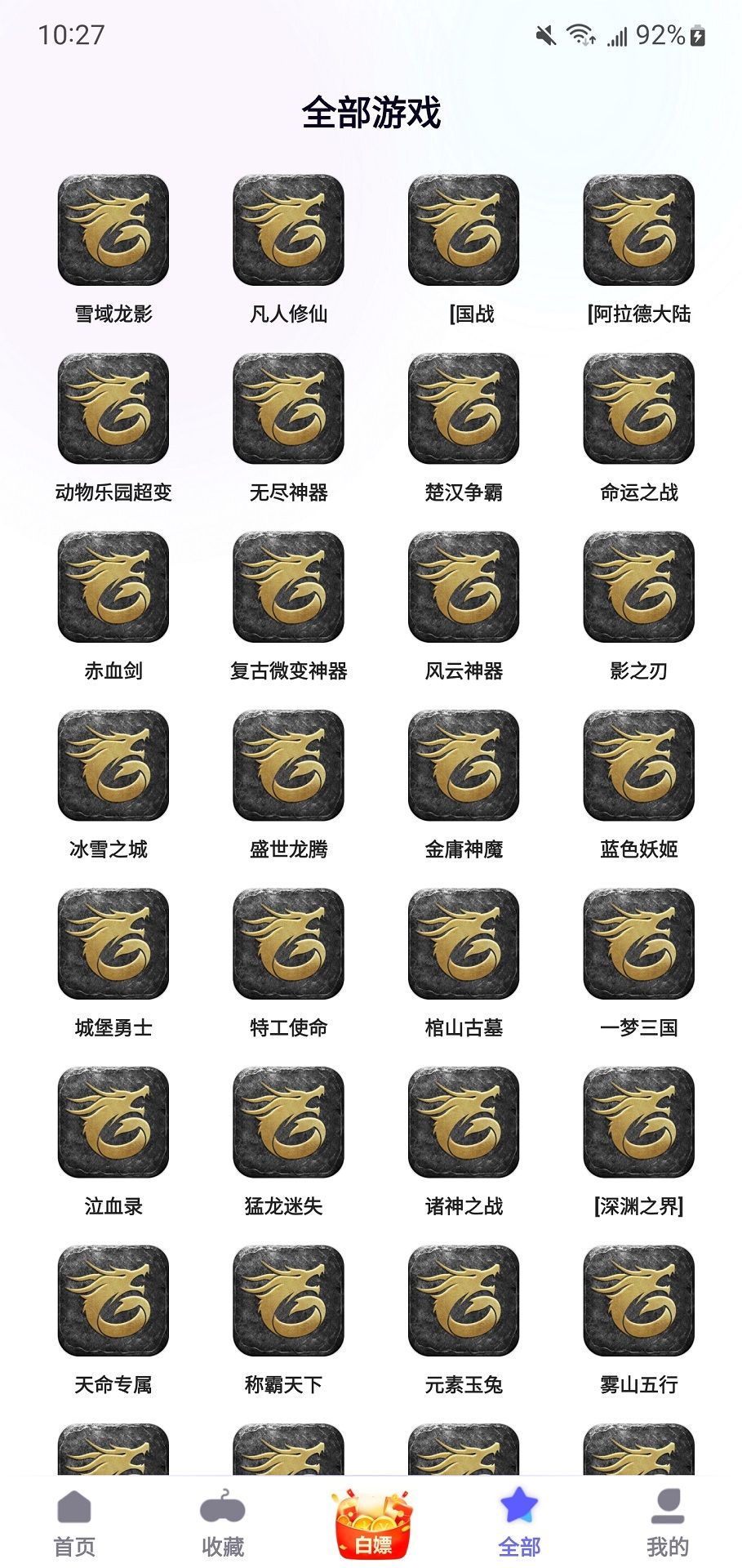Viewport: 742px width, 1568px height.
Task: Open the 赤血剑 game
Action: click(113, 587)
